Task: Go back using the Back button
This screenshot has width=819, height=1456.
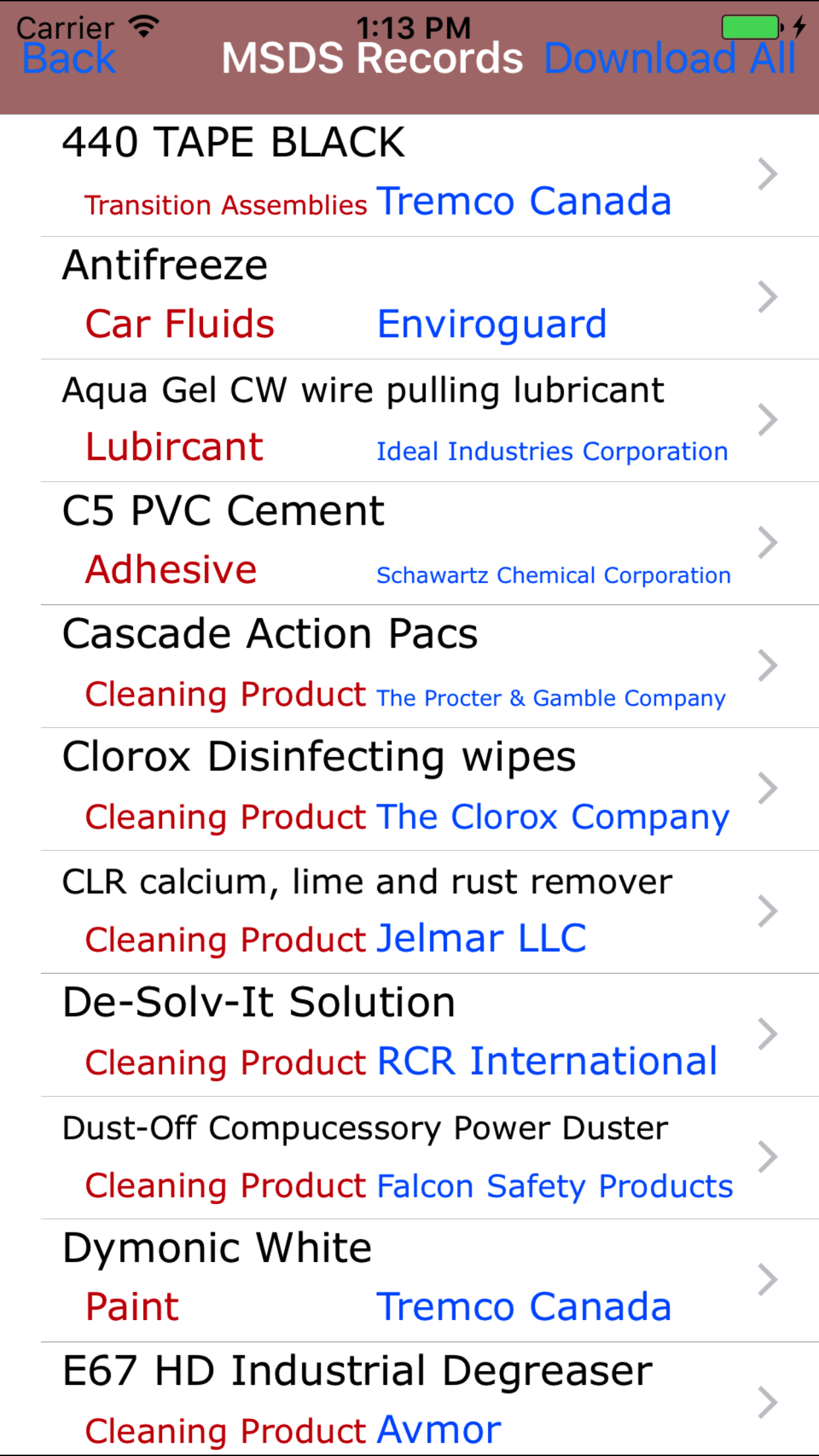Action: (69, 58)
